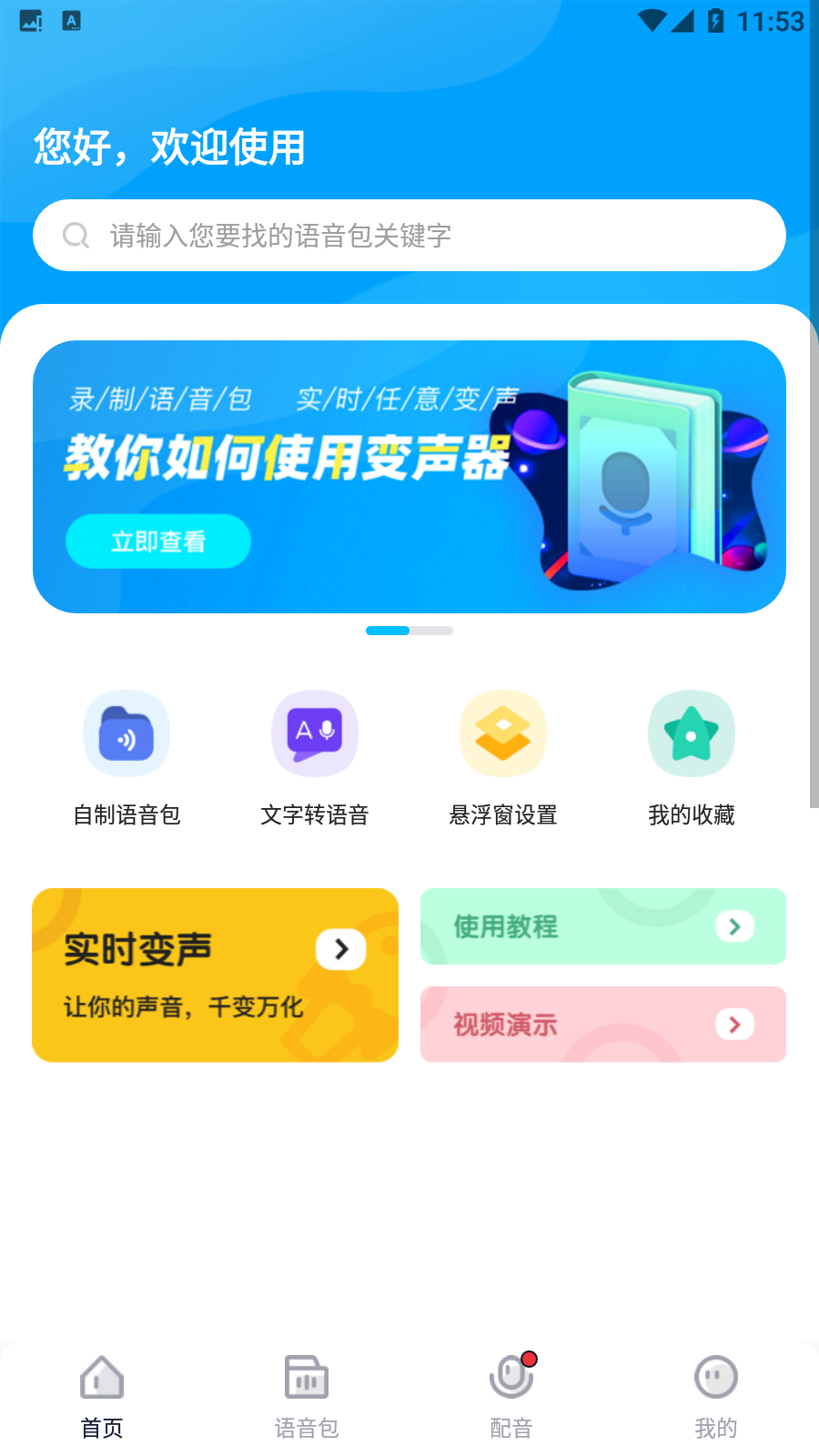This screenshot has height=1456, width=819.
Task: Open 悬浮窗设置
Action: pos(503,757)
